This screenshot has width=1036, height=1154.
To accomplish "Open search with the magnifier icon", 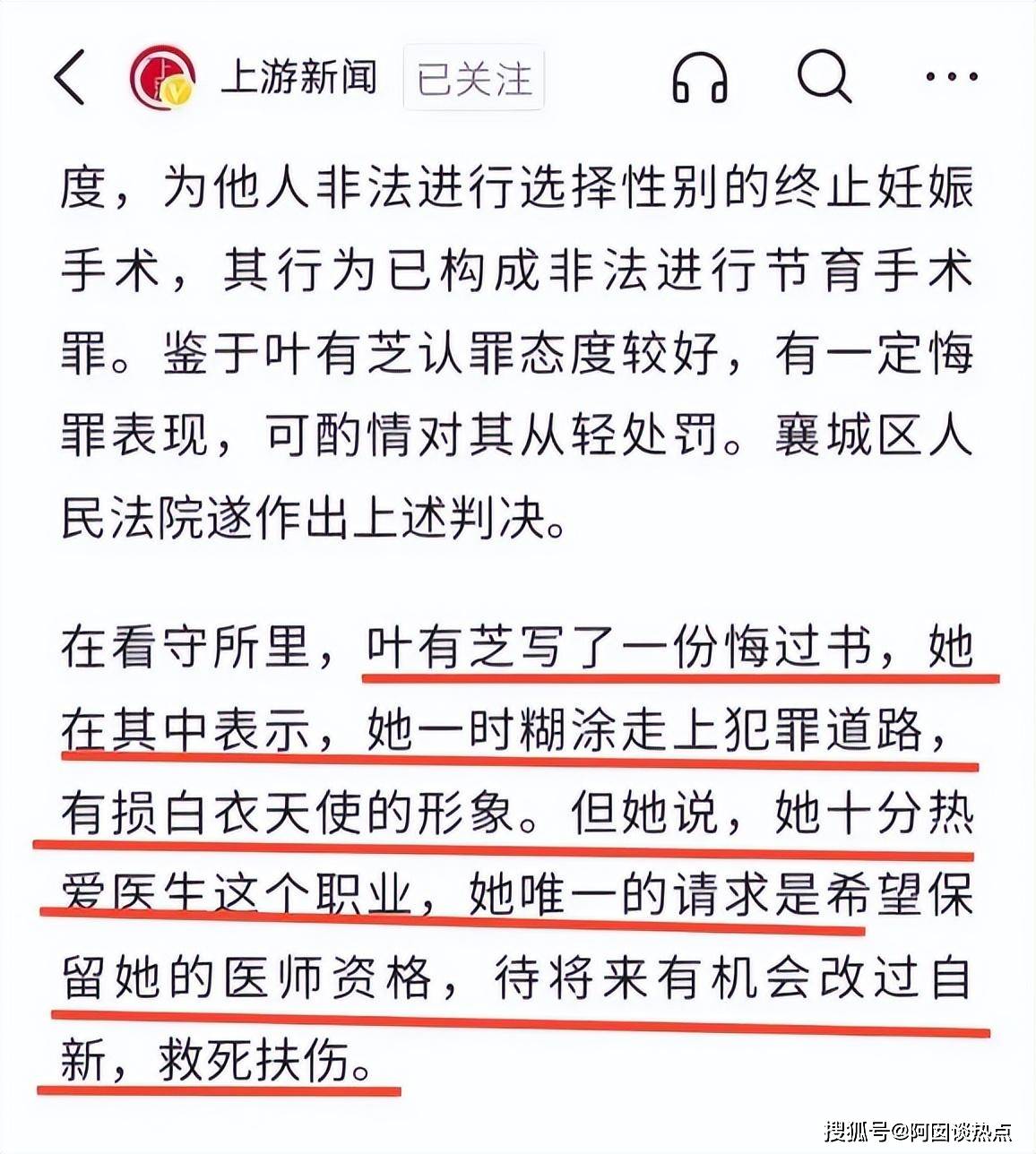I will click(x=824, y=77).
